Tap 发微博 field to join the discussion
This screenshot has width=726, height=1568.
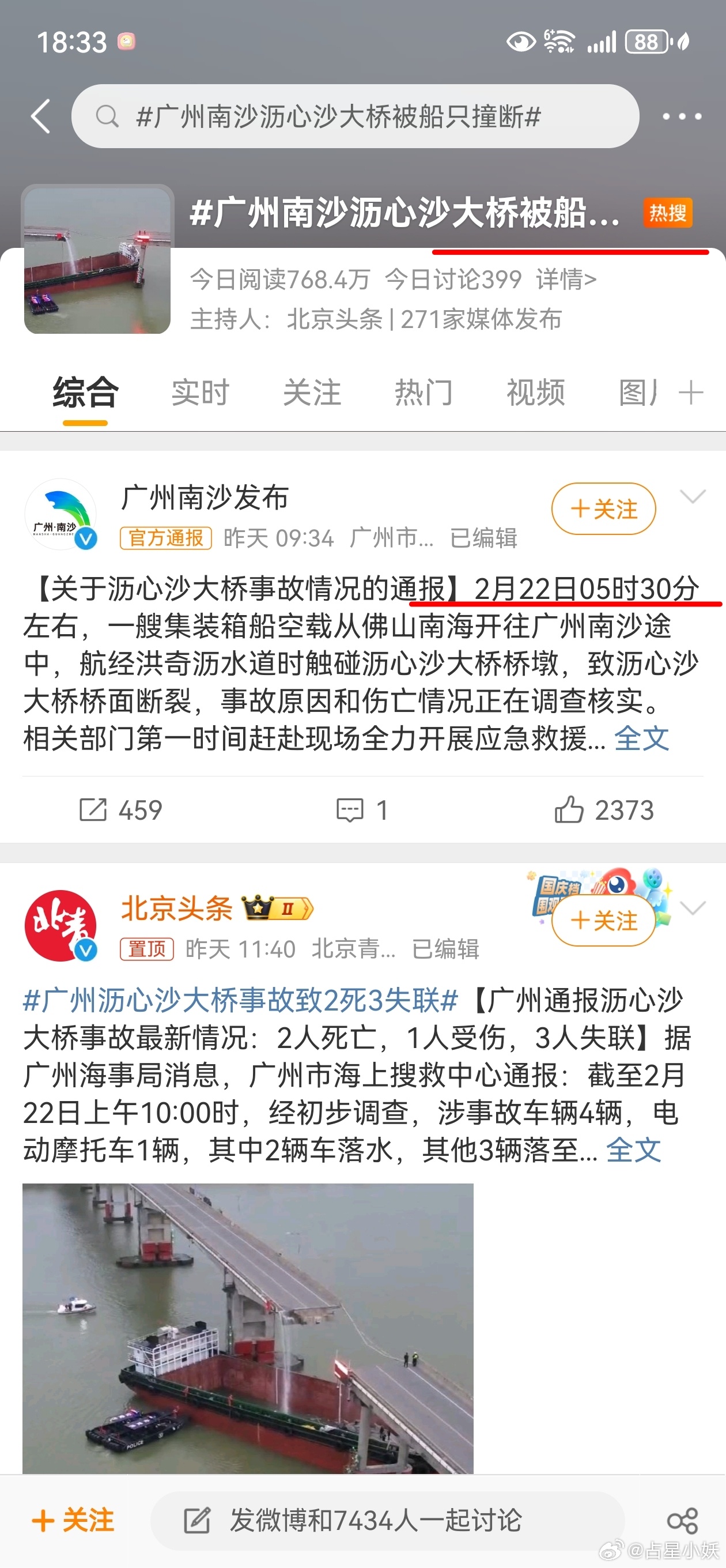388,1520
